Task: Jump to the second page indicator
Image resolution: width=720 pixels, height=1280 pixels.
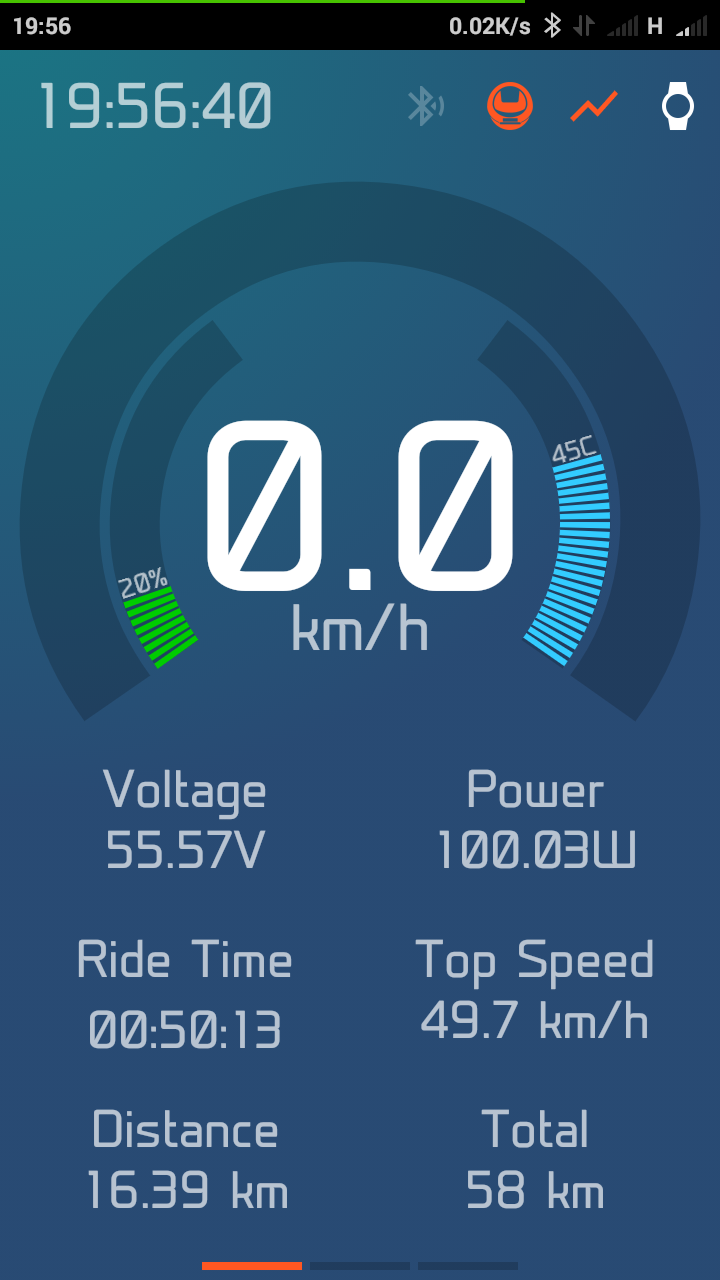Action: 360,1266
